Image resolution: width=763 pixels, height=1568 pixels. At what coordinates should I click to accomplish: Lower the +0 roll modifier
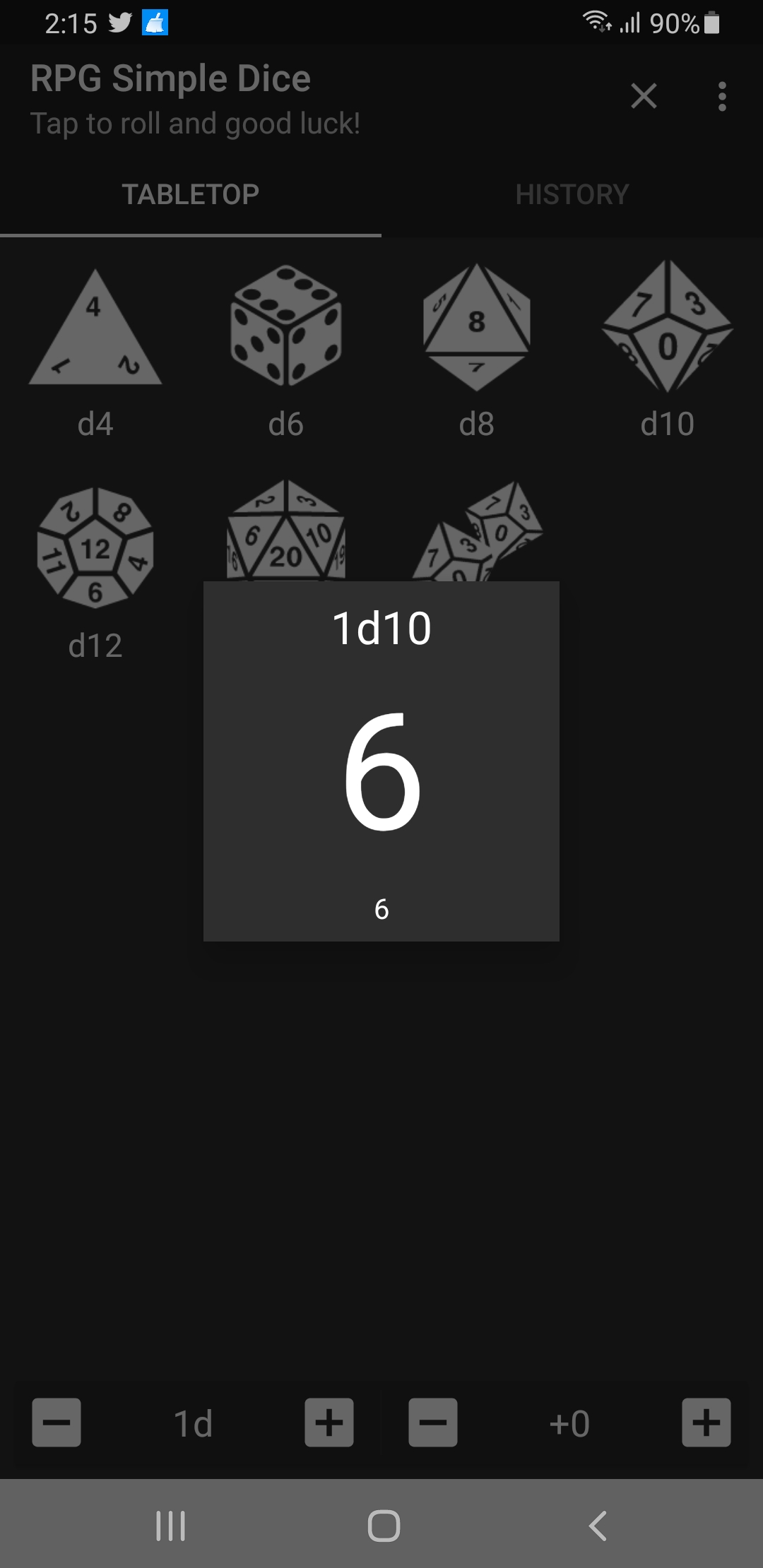click(433, 1423)
